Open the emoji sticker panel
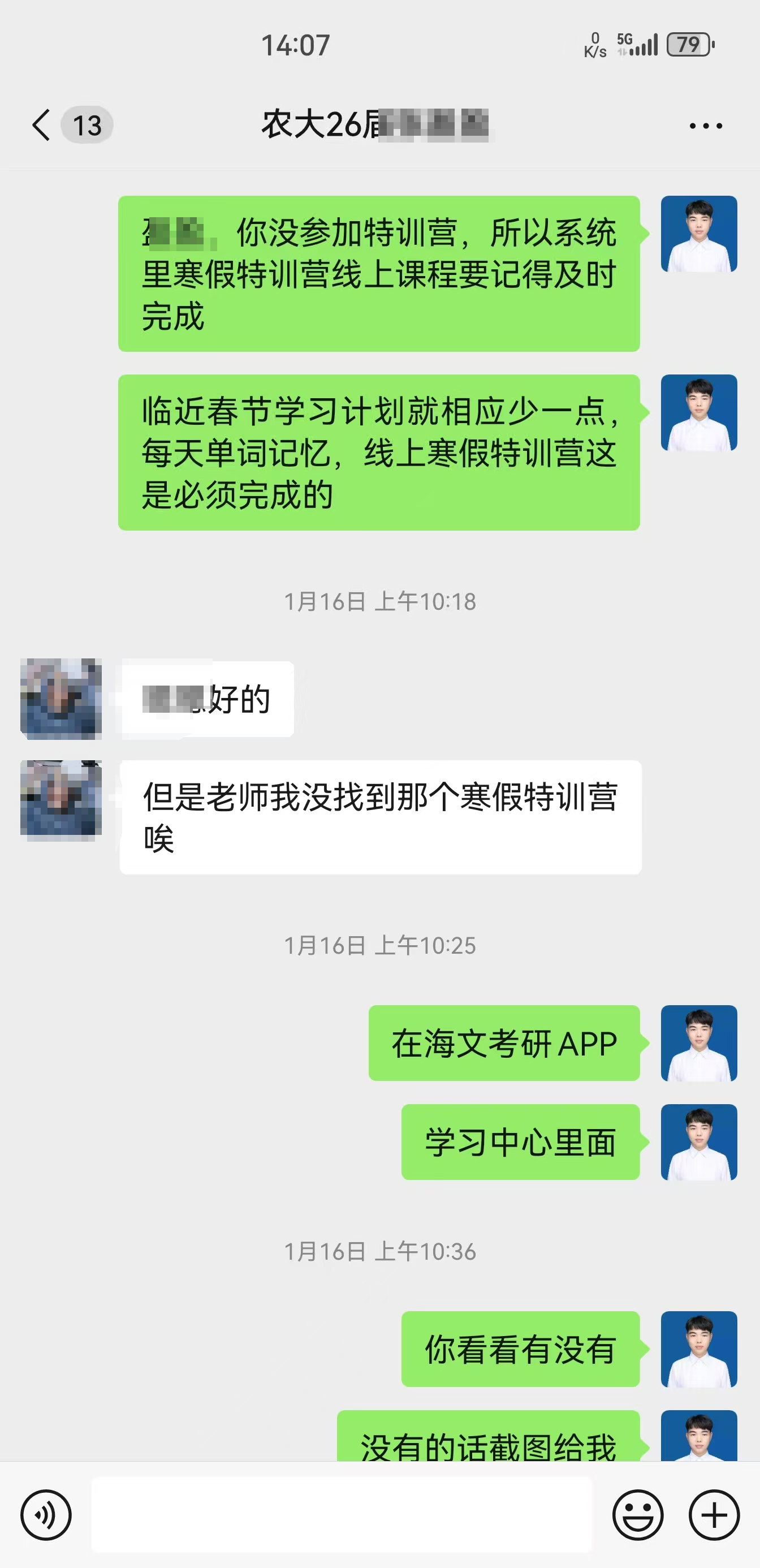760x1568 pixels. pos(637,1515)
